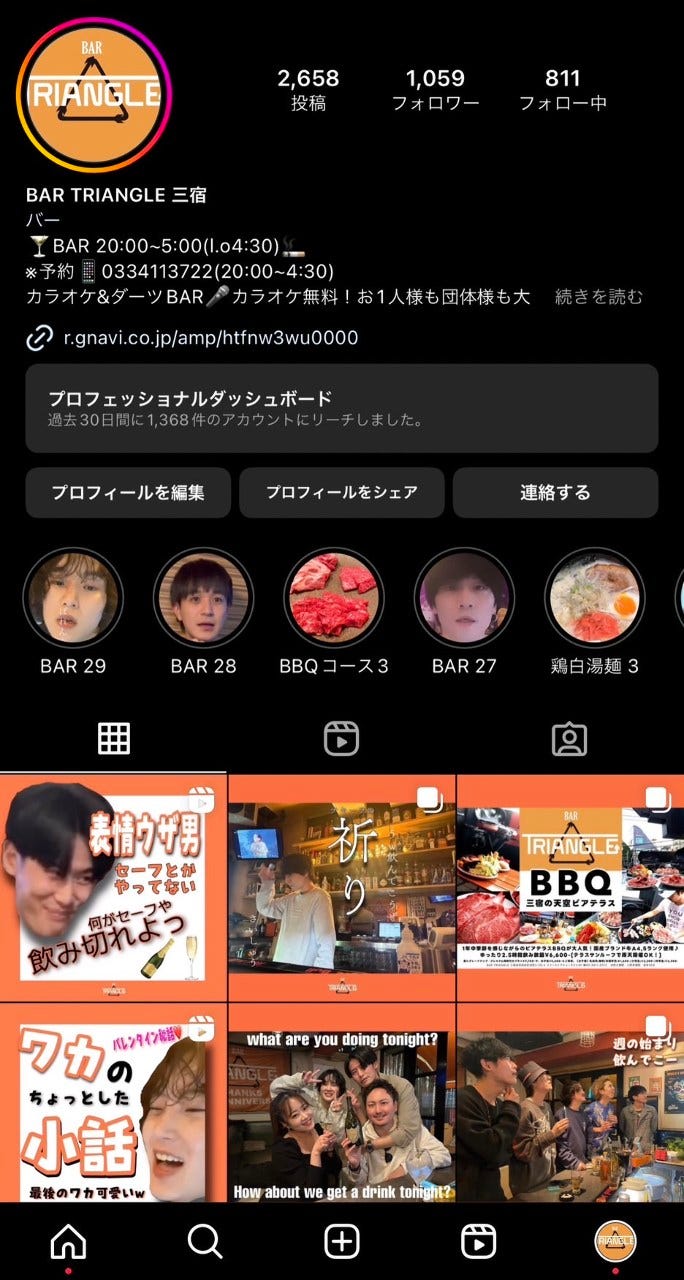This screenshot has height=1280, width=684.
Task: Open the BBQコース3 highlight
Action: pos(334,598)
